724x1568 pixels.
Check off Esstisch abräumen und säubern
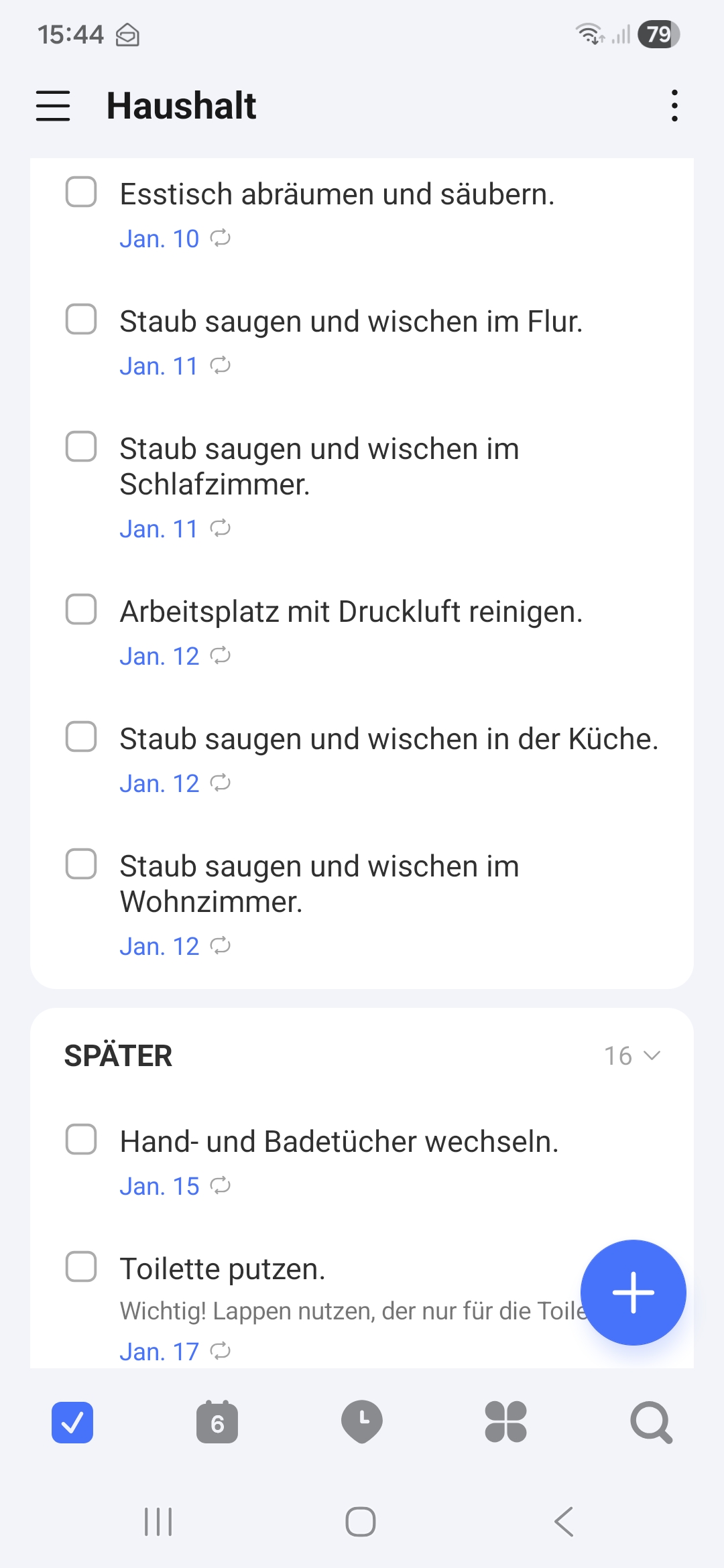coord(81,192)
